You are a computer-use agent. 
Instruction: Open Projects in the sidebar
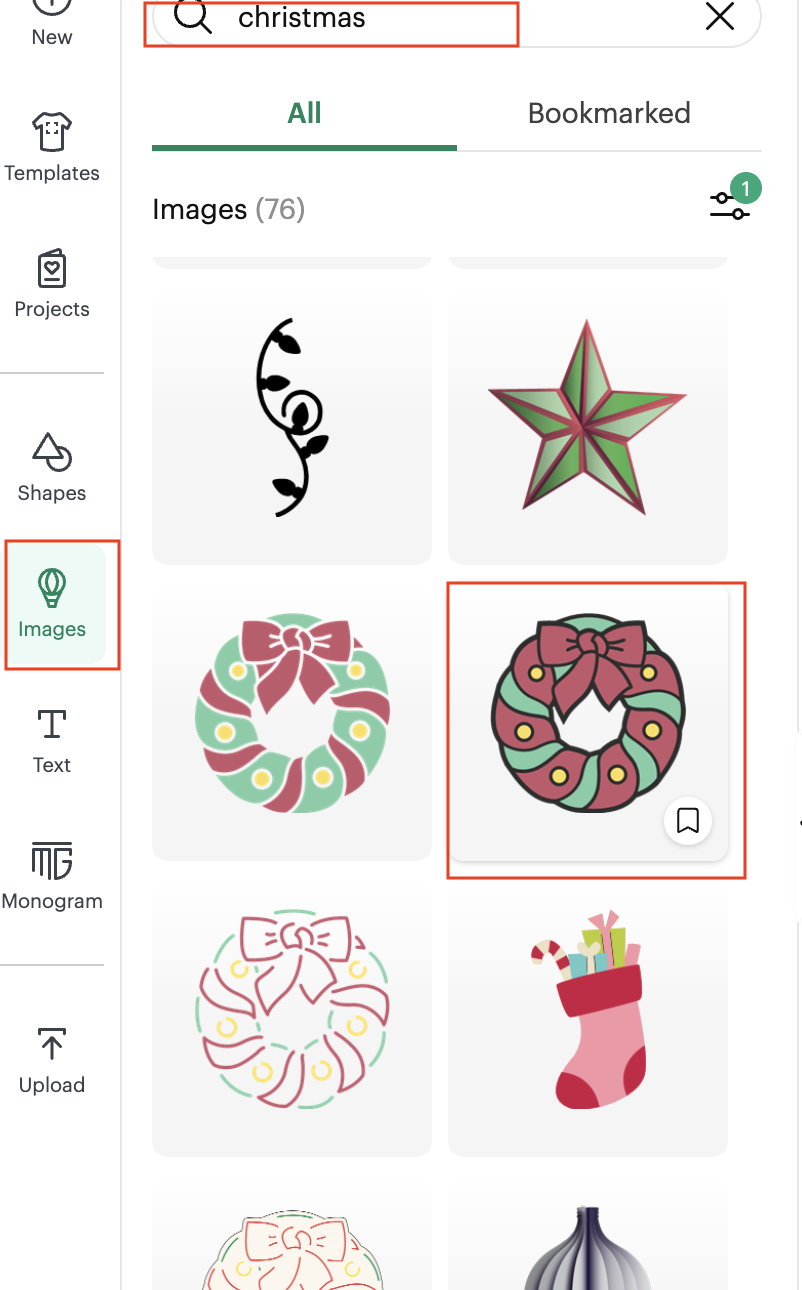(x=52, y=284)
